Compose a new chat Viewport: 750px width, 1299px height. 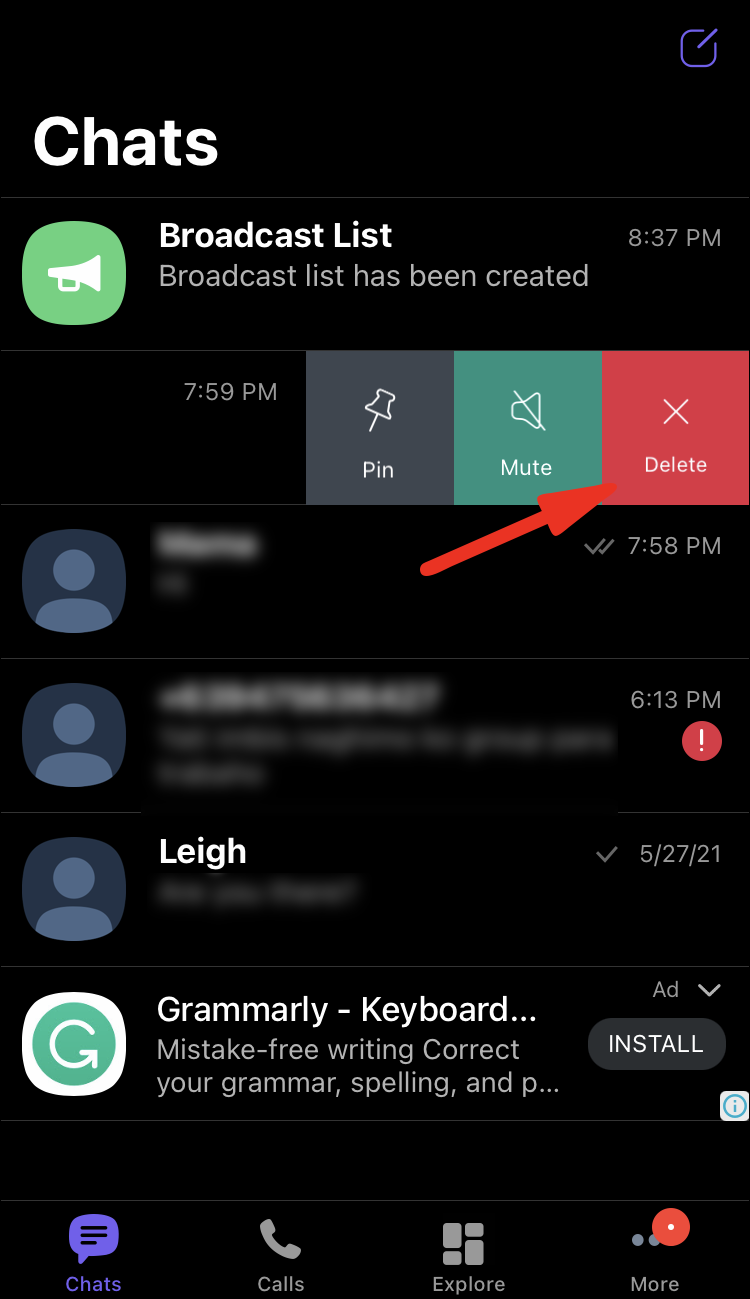698,48
